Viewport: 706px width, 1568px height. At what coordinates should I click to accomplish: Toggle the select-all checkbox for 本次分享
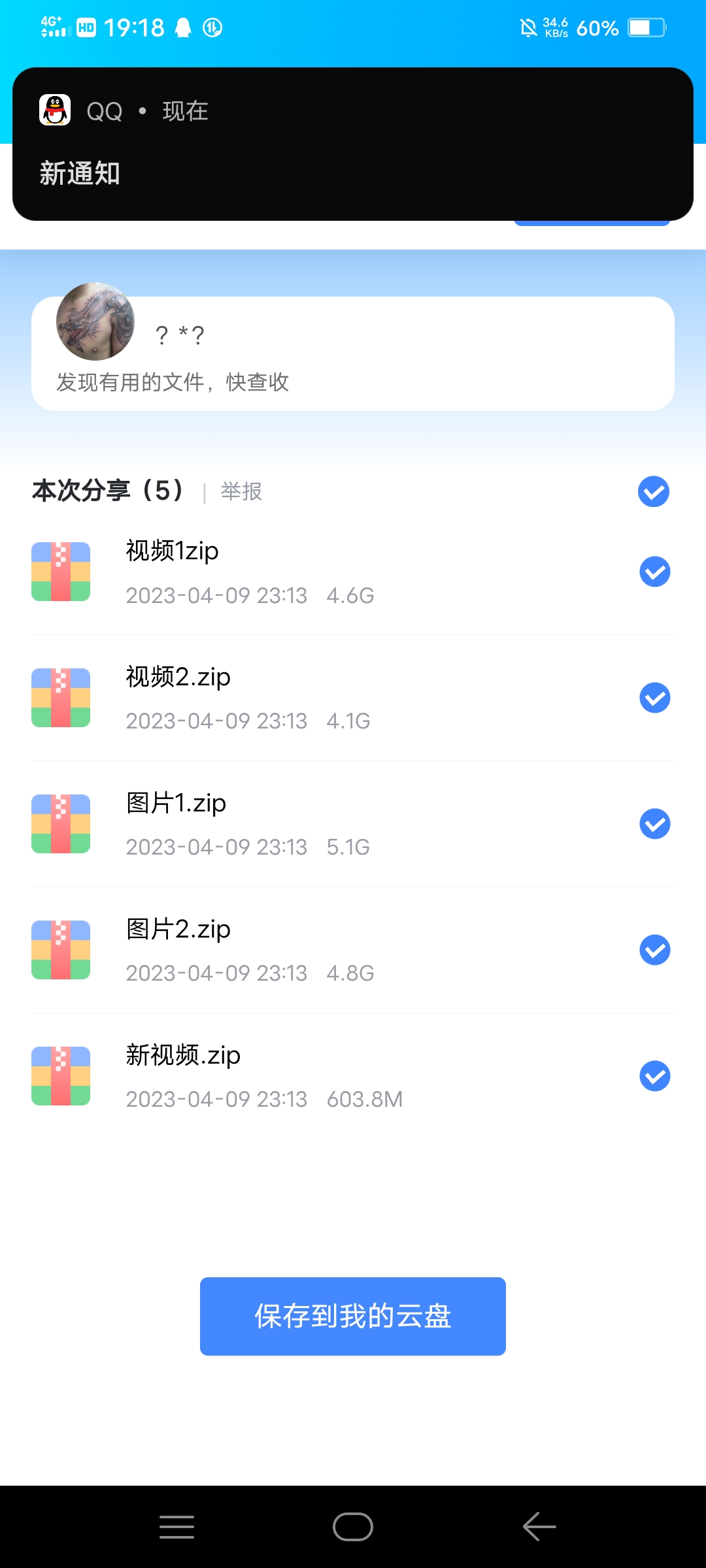pyautogui.click(x=654, y=491)
